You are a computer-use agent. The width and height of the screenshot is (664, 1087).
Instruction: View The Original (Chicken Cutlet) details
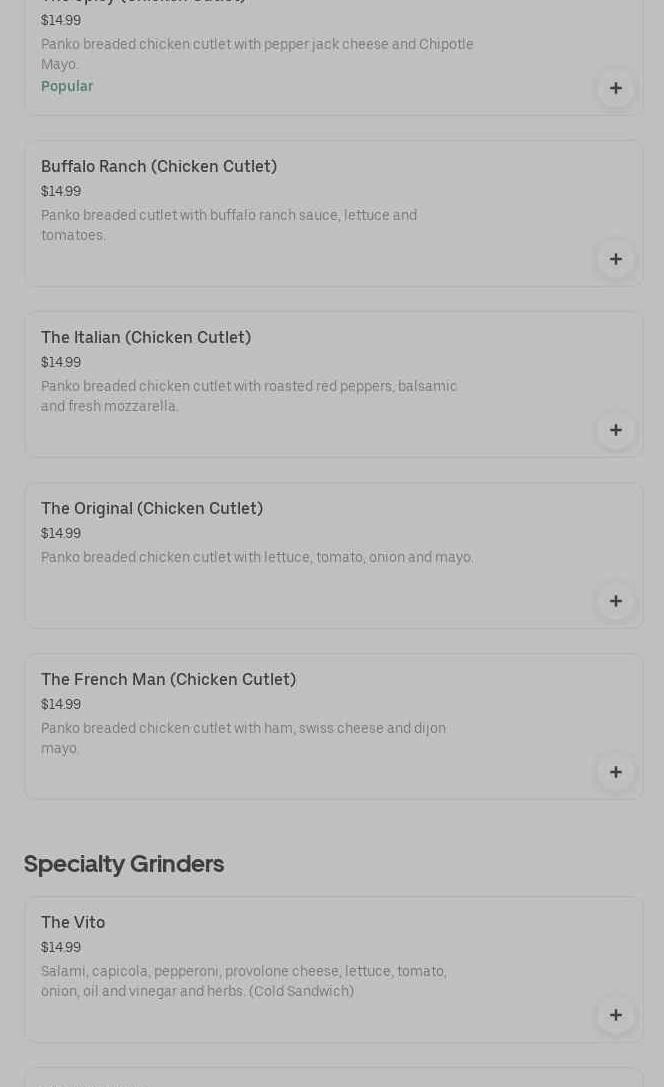[x=152, y=509]
